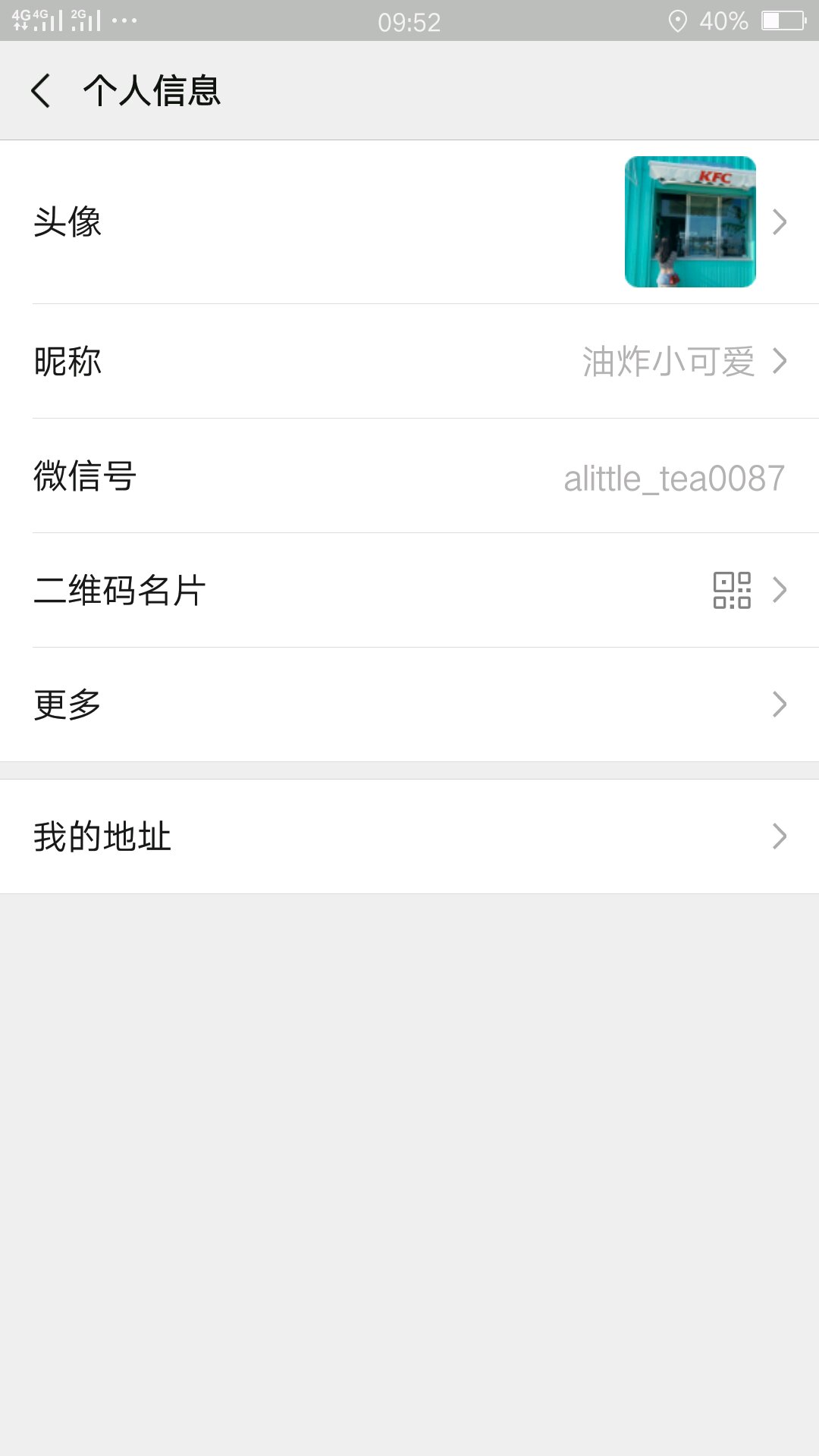Open the 头像 avatar row
819x1456 pixels.
[409, 222]
